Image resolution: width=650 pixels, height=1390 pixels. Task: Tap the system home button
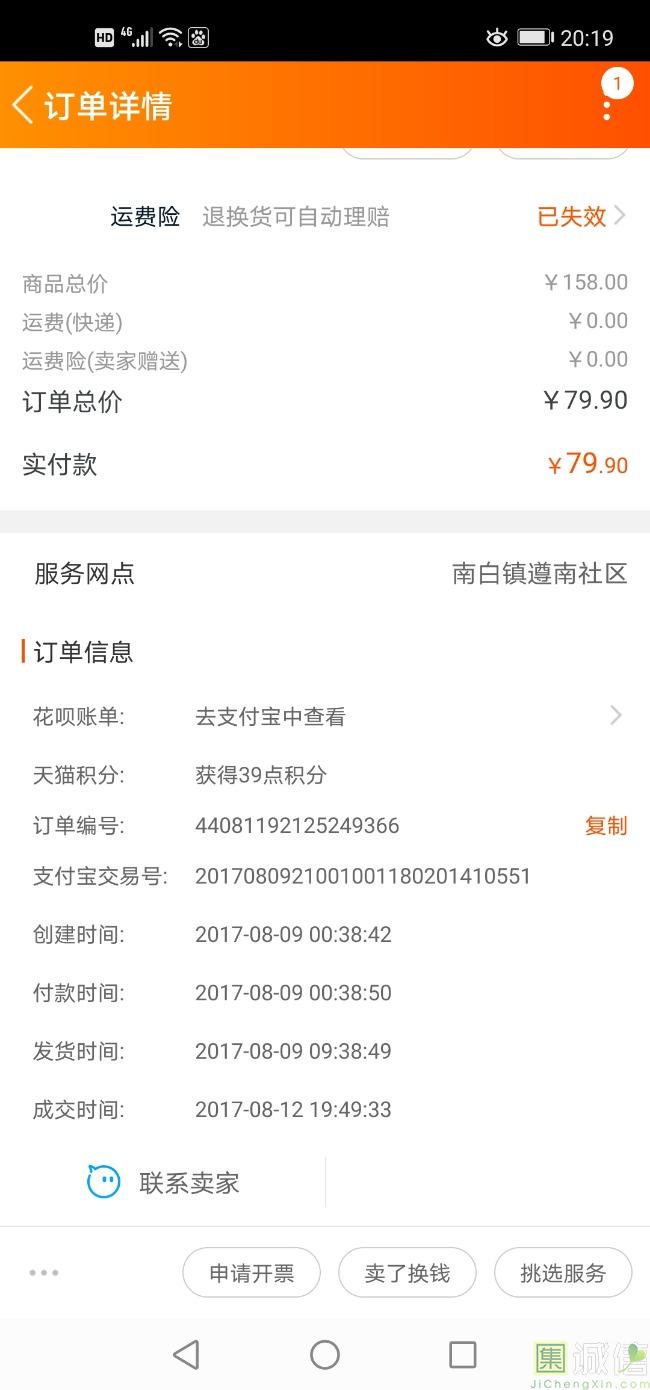point(325,1354)
